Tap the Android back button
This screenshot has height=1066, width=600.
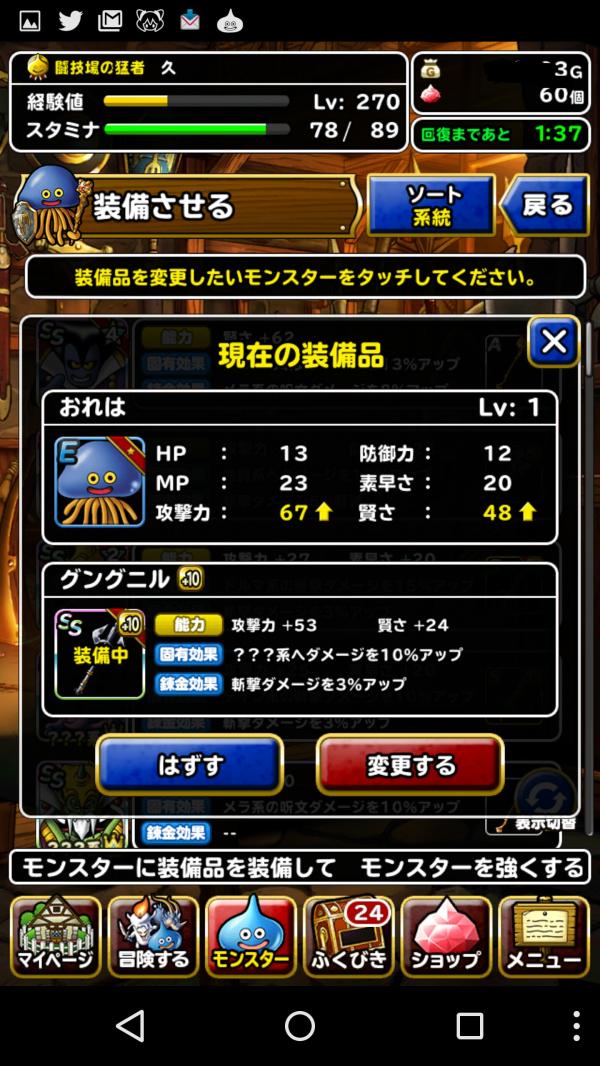click(x=130, y=1025)
